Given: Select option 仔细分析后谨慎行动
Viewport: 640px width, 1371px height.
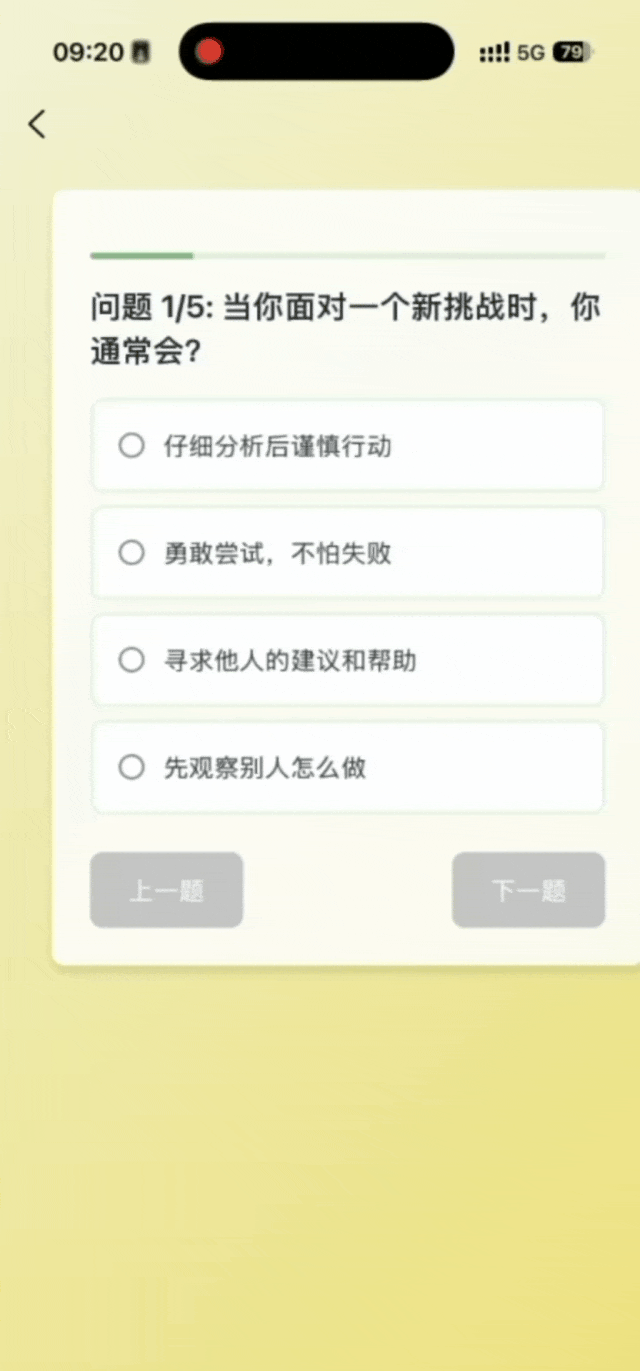Looking at the screenshot, I should pos(346,446).
